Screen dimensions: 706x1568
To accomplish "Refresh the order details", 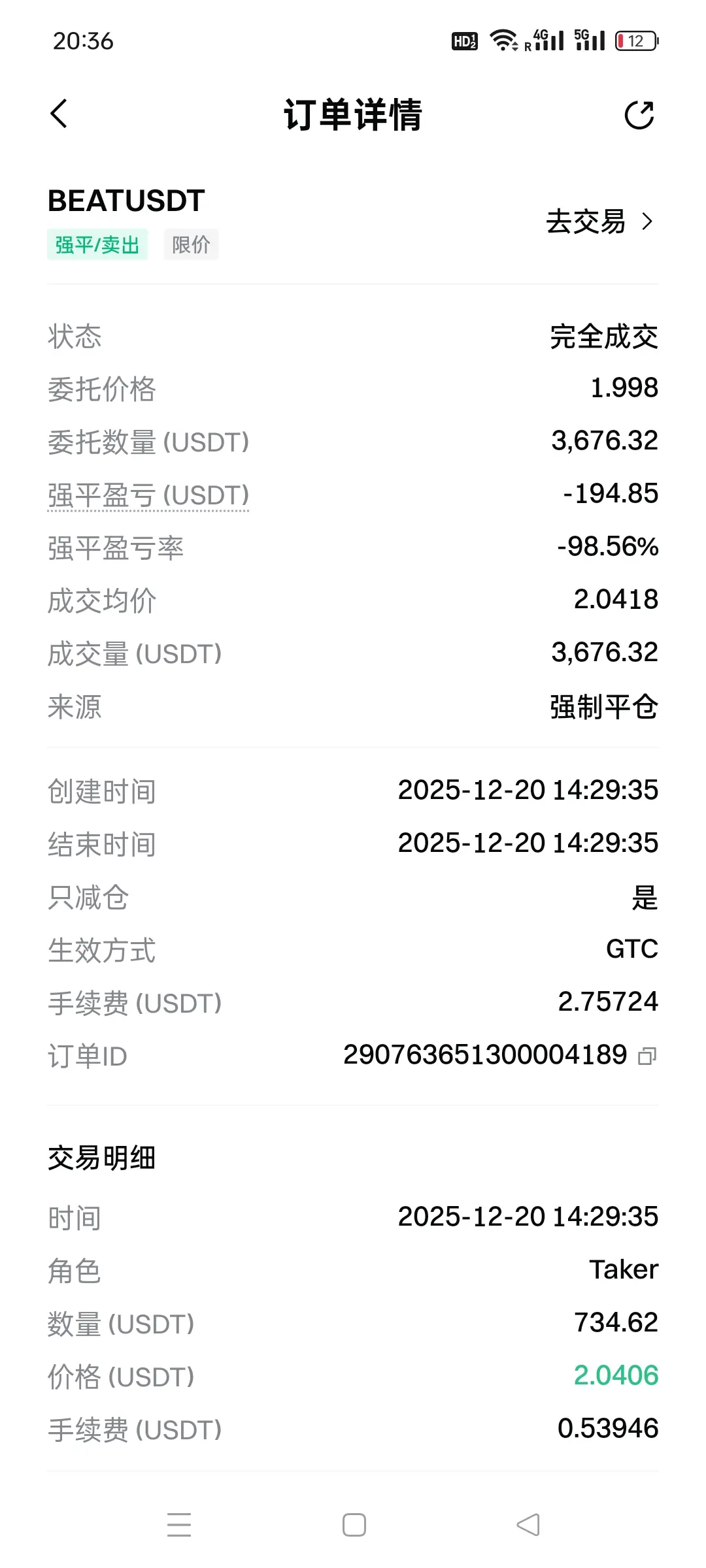I will [x=639, y=115].
